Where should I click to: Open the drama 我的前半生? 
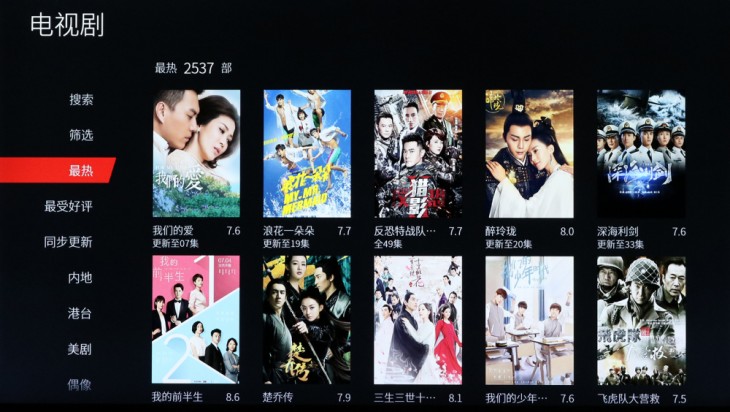(196, 320)
